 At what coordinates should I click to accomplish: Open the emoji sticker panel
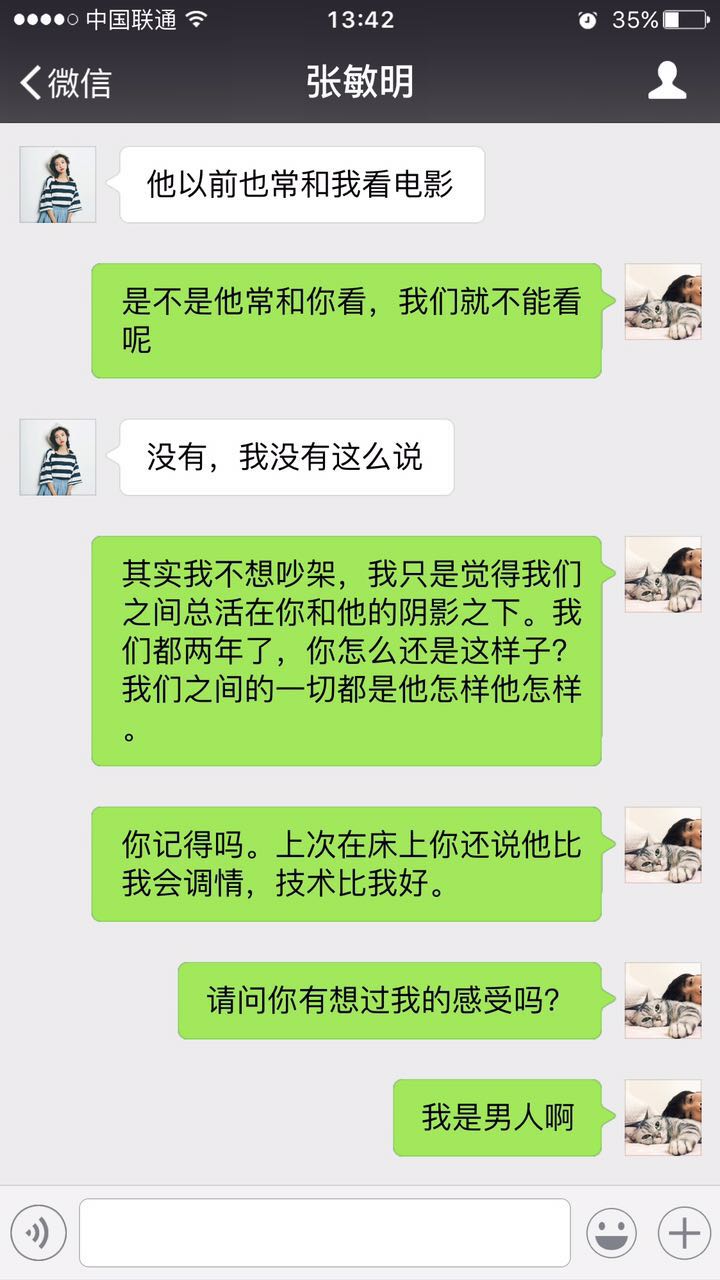(x=611, y=1233)
